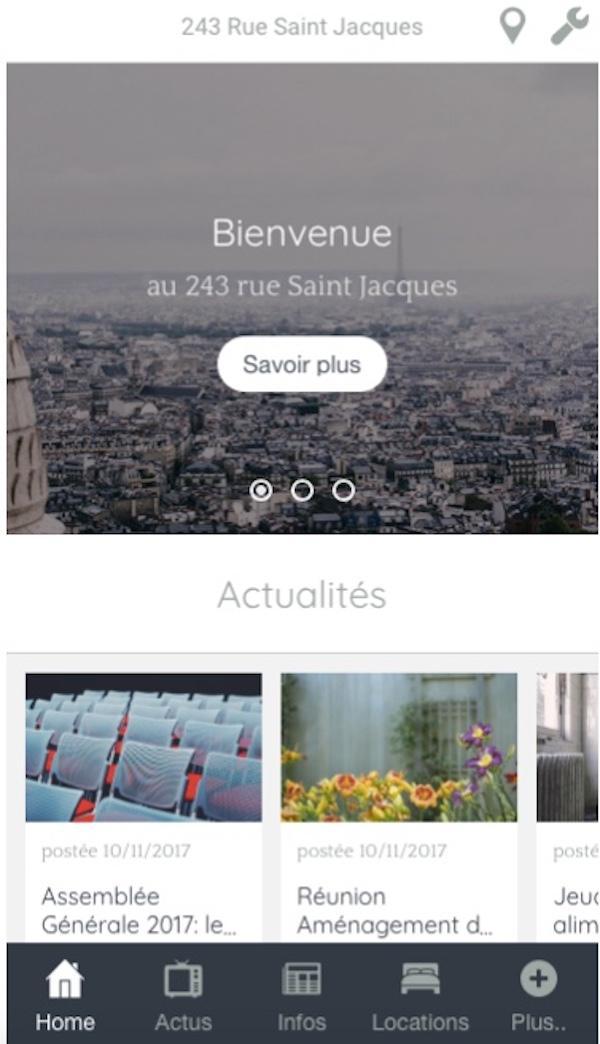600x1044 pixels.
Task: Open the Réunion Aménagement news card
Action: coord(399,805)
